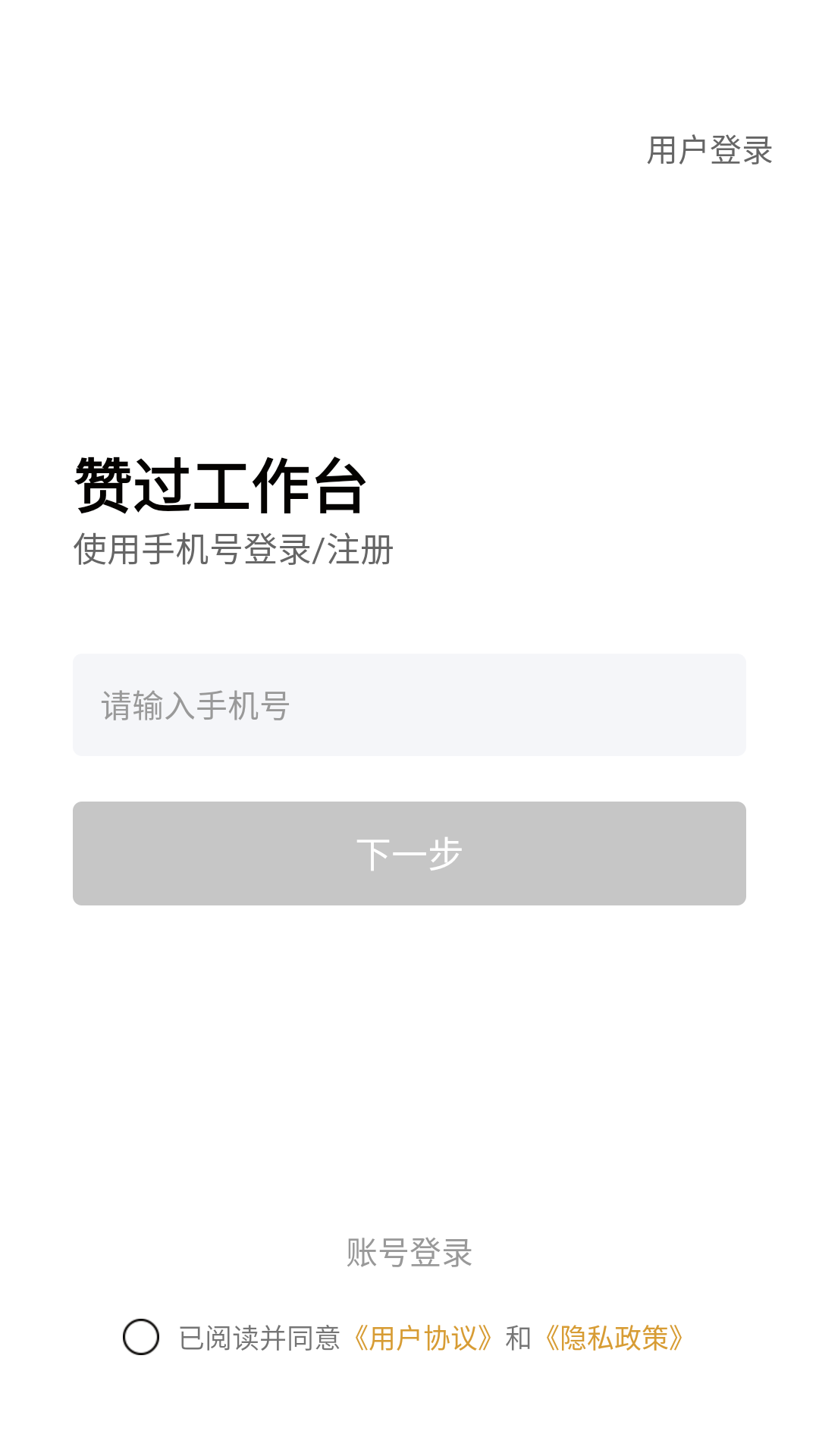Open the 《用户协议》 link
Screen dimensions: 819x1456
coord(423,1338)
